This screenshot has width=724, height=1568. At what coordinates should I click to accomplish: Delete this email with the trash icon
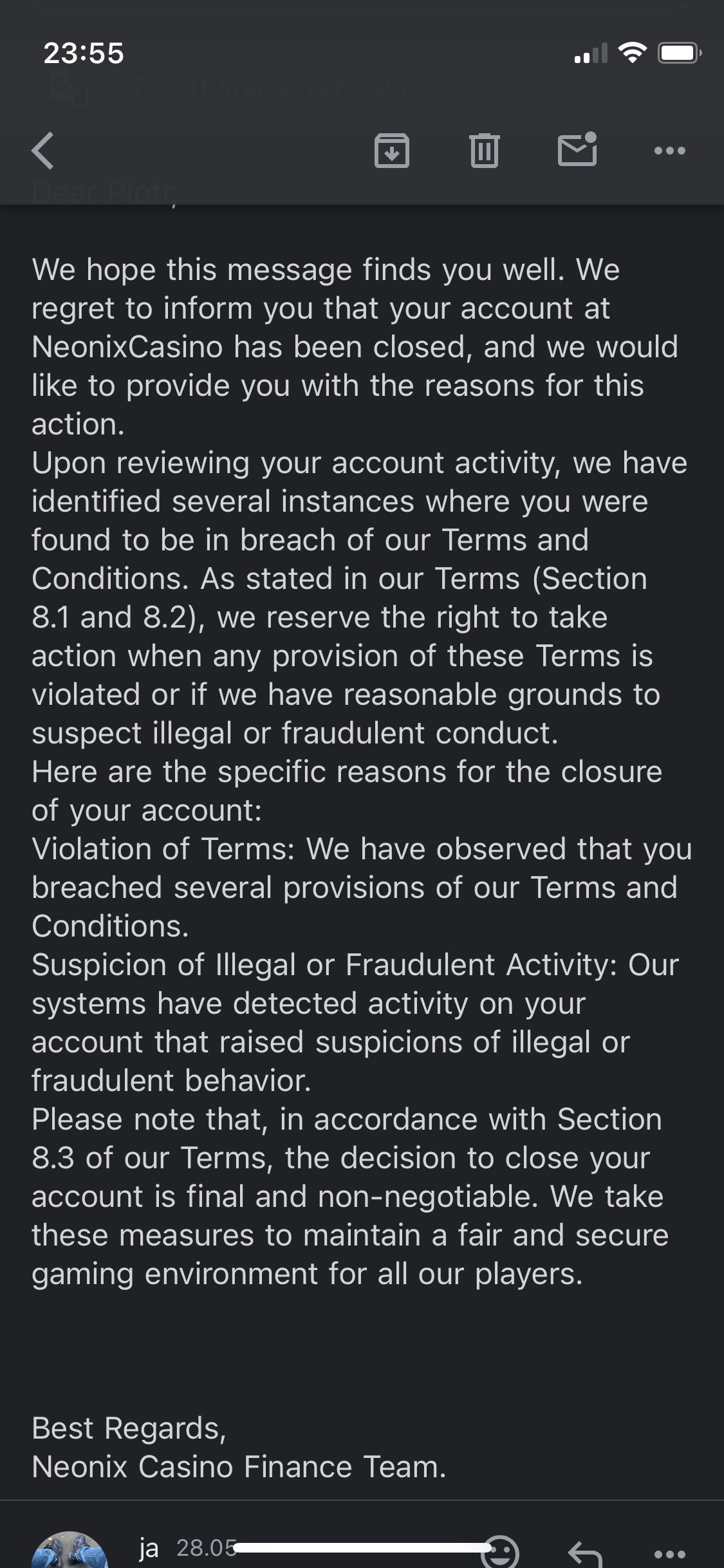[x=484, y=151]
